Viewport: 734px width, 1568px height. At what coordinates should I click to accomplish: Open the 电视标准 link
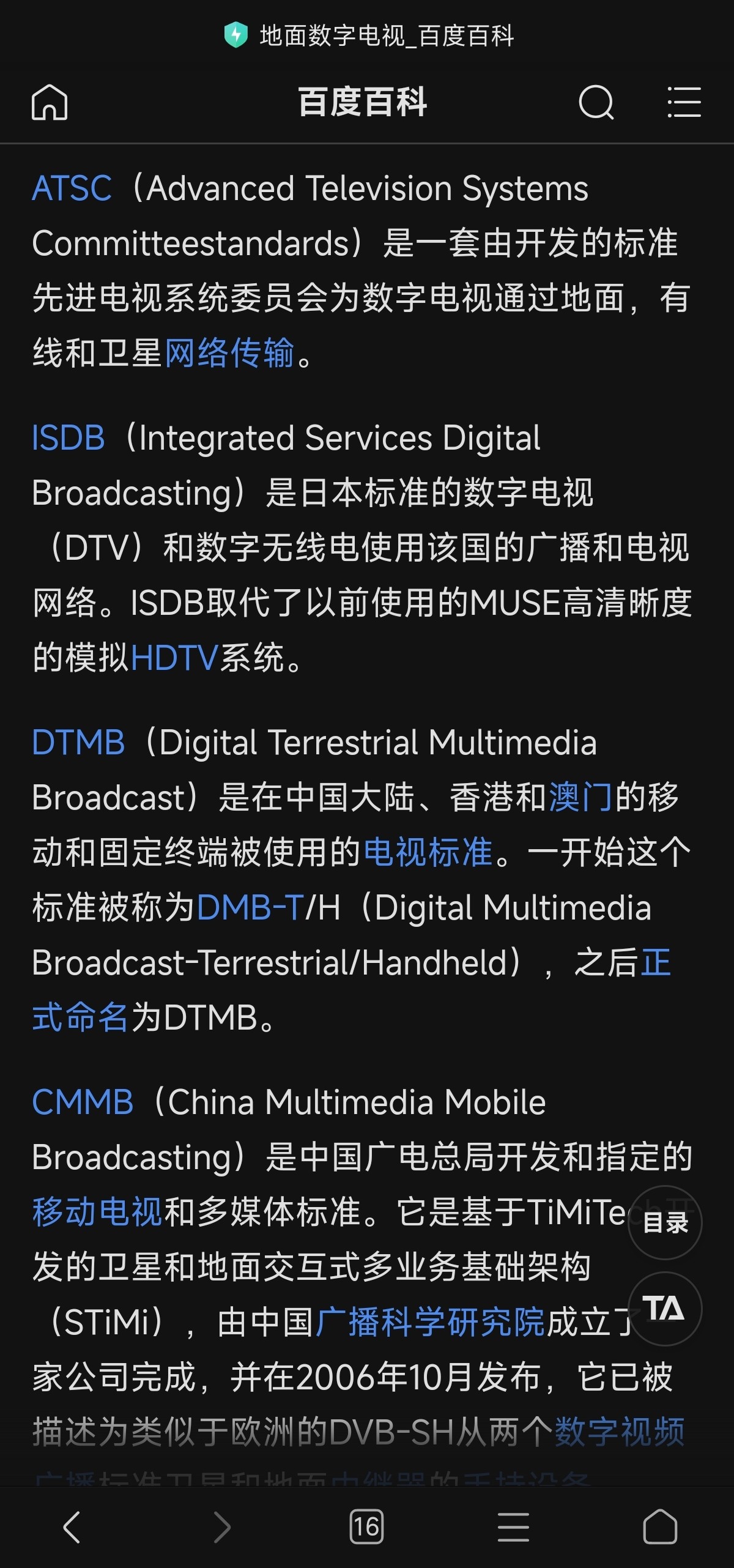[428, 853]
